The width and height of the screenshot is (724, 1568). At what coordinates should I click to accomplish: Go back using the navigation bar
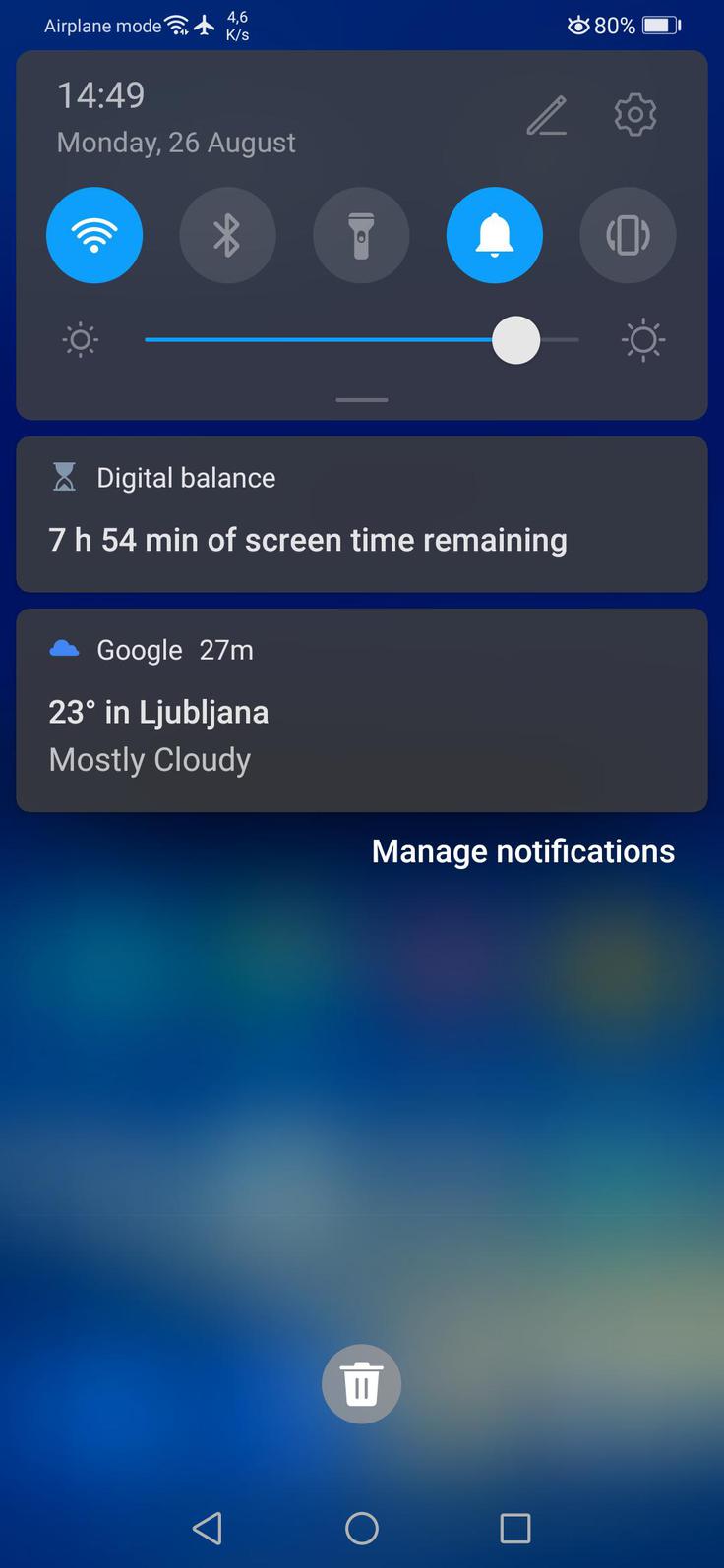point(207,1528)
